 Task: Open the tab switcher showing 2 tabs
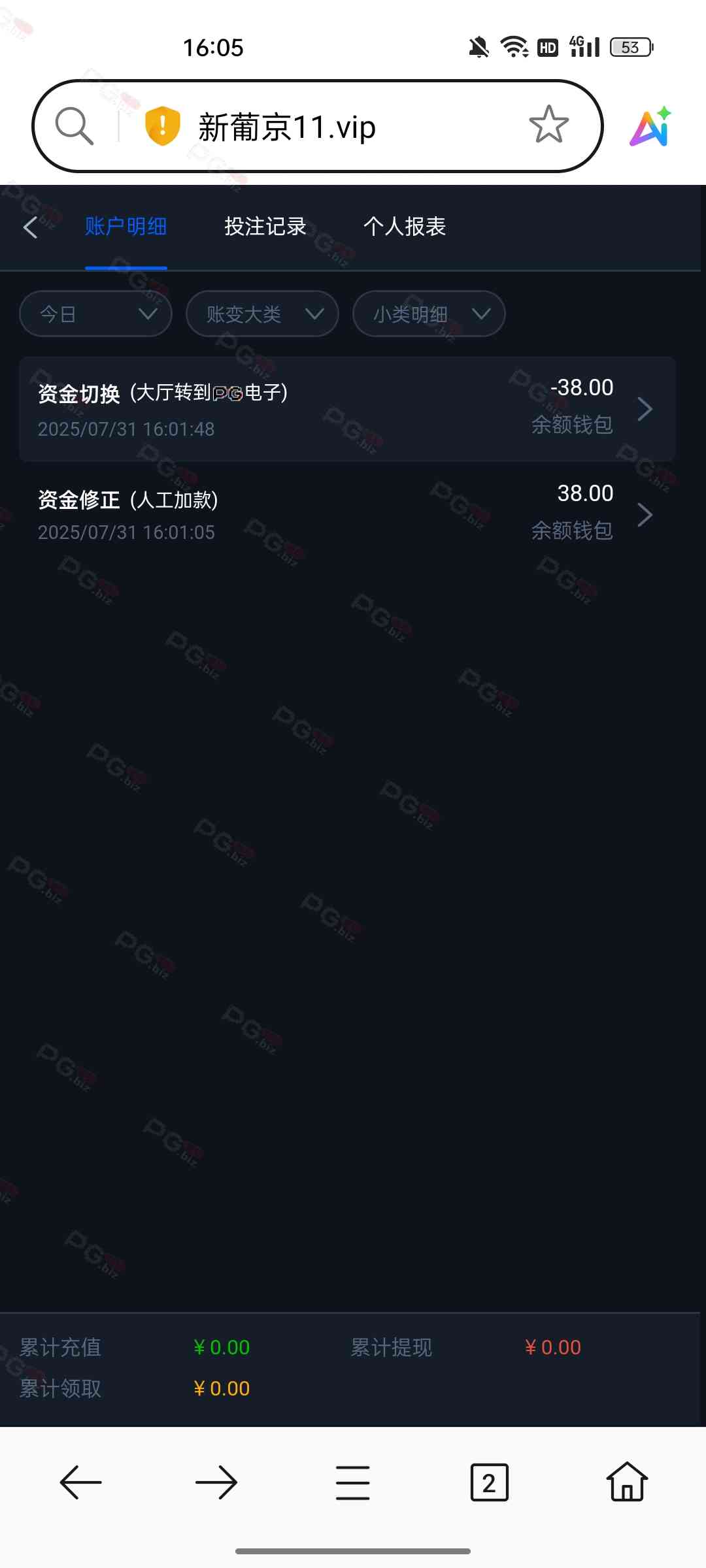click(489, 1482)
